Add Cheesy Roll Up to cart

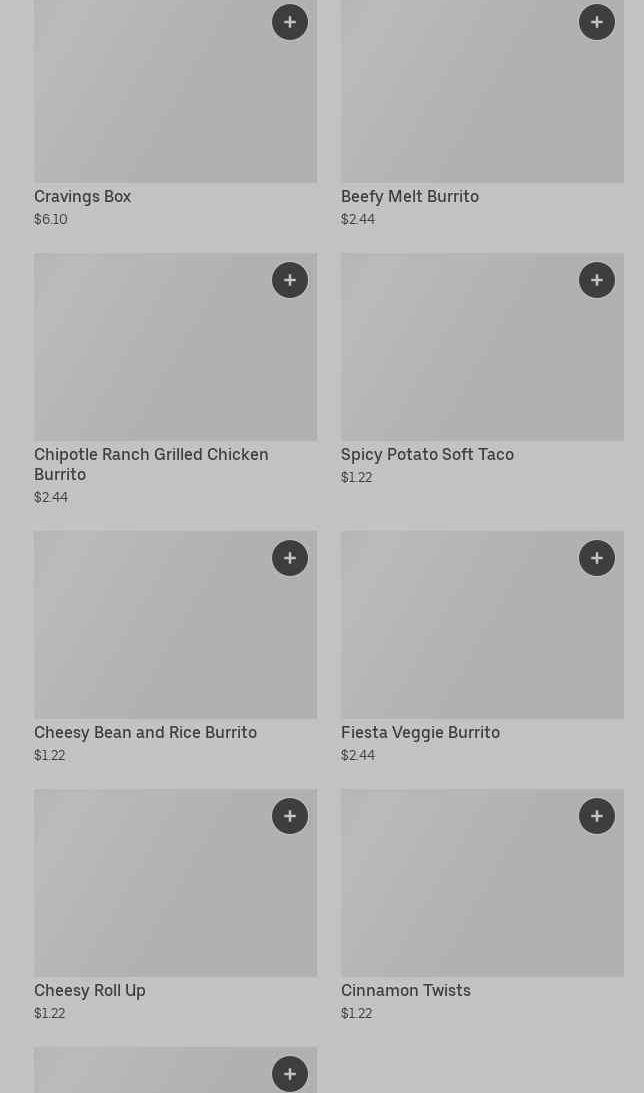[290, 816]
